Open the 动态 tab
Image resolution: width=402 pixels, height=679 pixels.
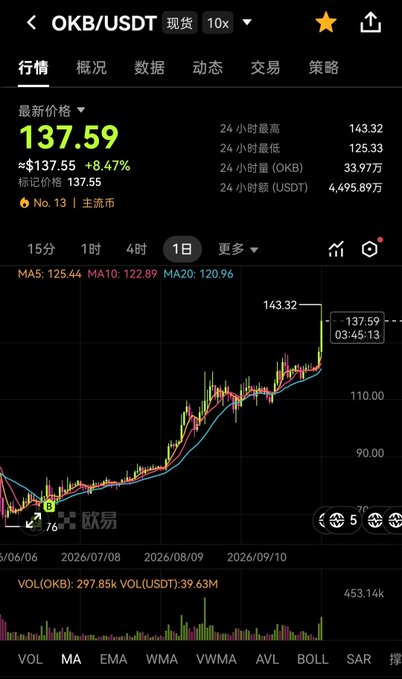207,68
